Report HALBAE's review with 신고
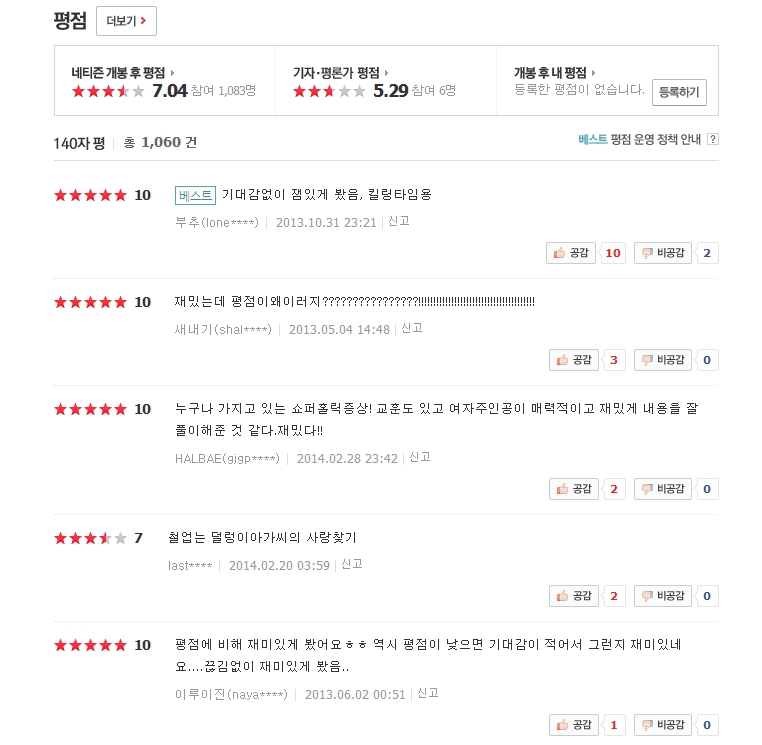Viewport: 762px width, 745px height. [420, 457]
